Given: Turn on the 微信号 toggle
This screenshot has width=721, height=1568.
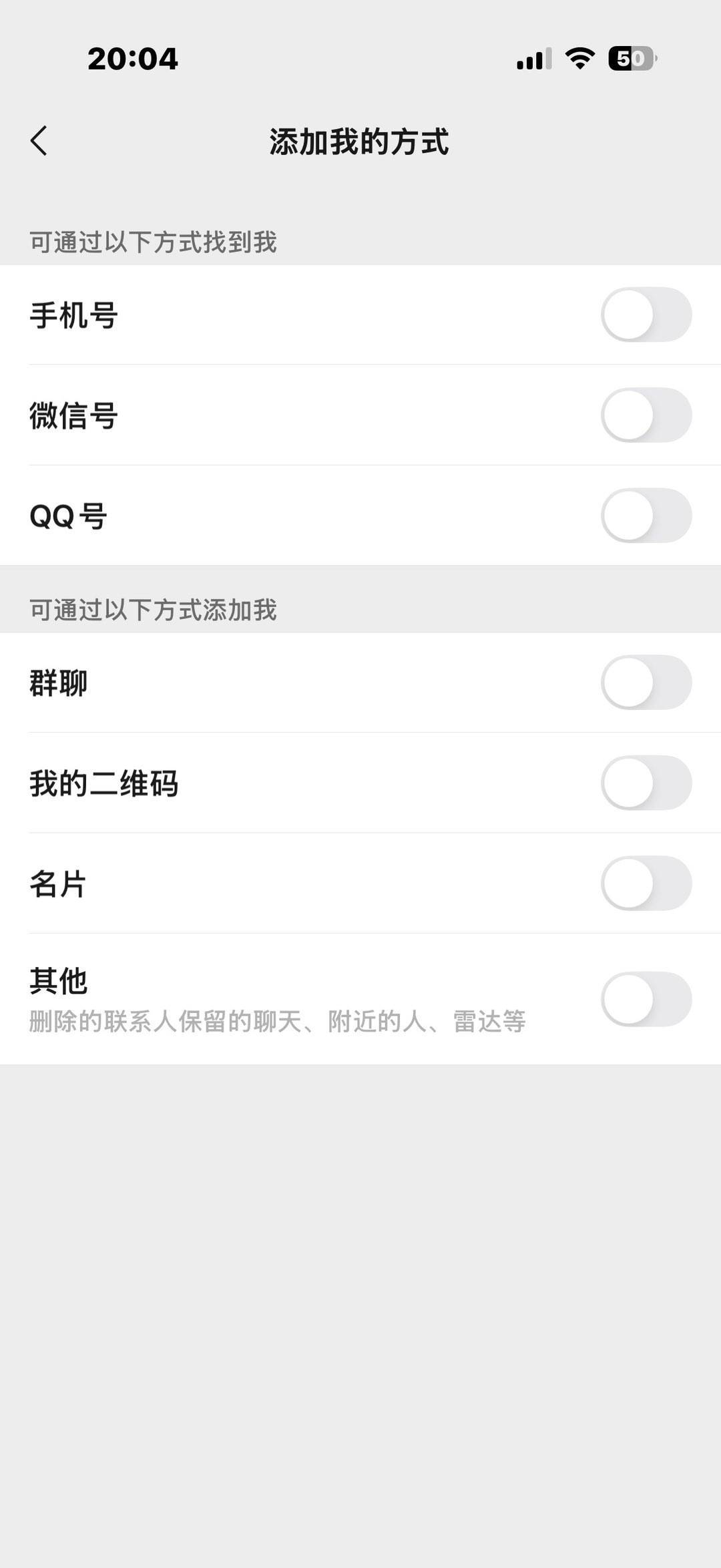Looking at the screenshot, I should tap(646, 415).
